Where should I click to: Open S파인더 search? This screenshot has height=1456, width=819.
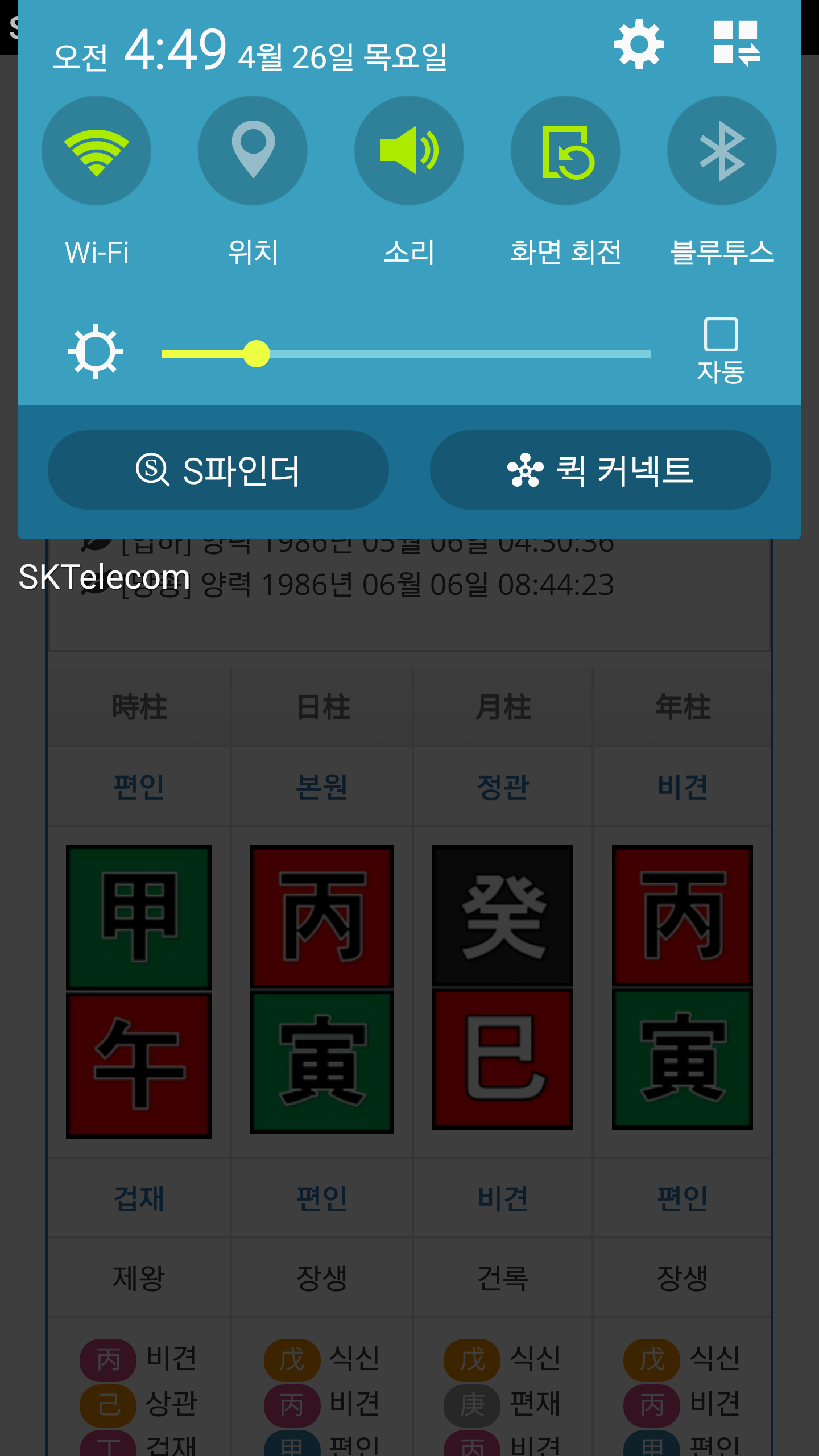[218, 470]
